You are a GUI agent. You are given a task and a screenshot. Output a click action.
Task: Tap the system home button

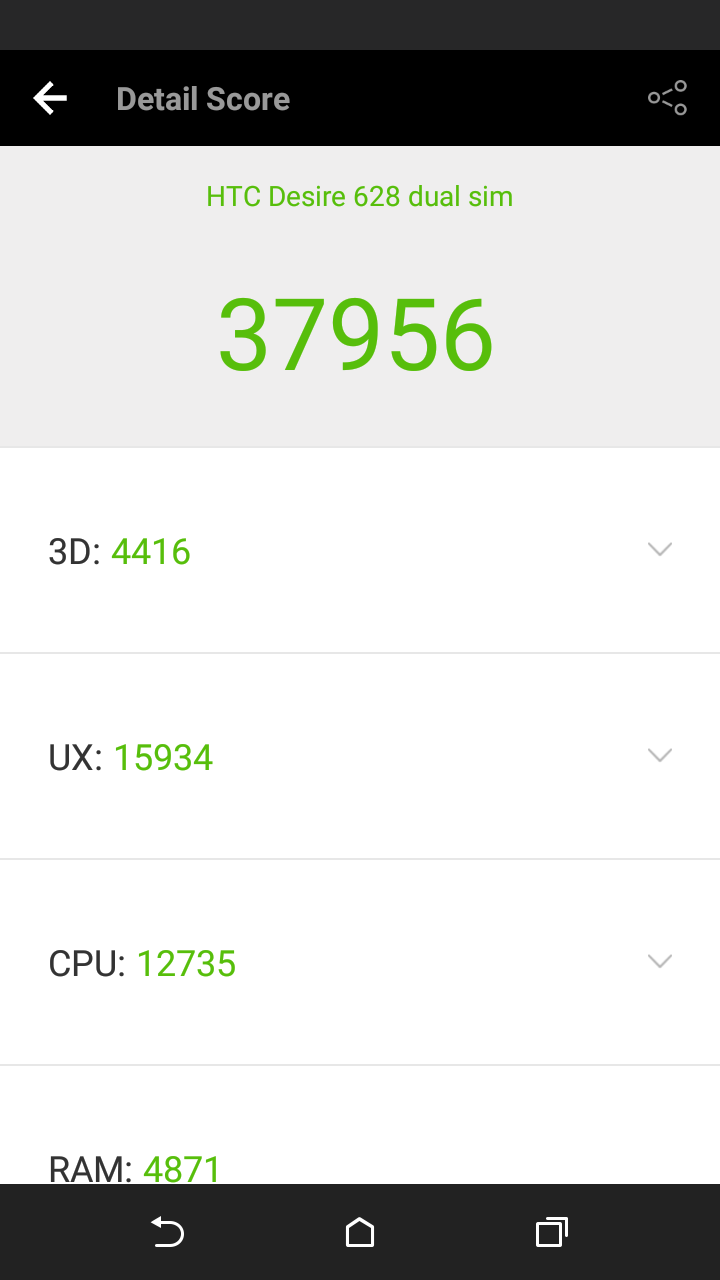[x=360, y=1233]
